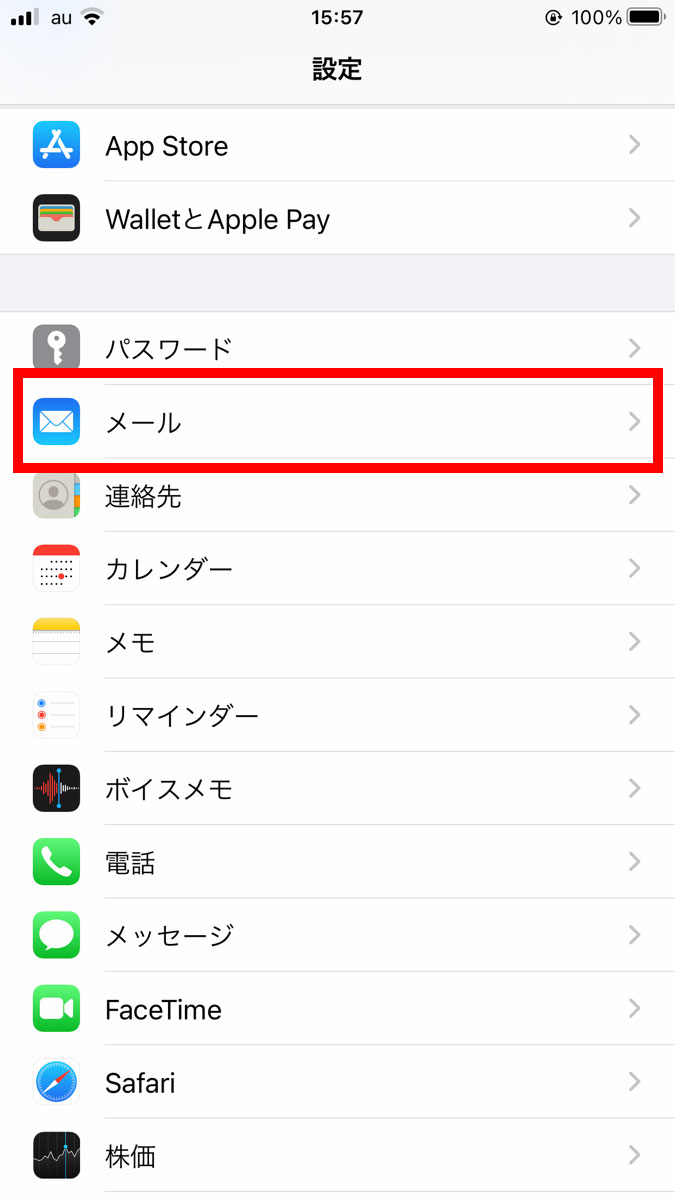
Task: Open the パスワード row
Action: coord(337,348)
